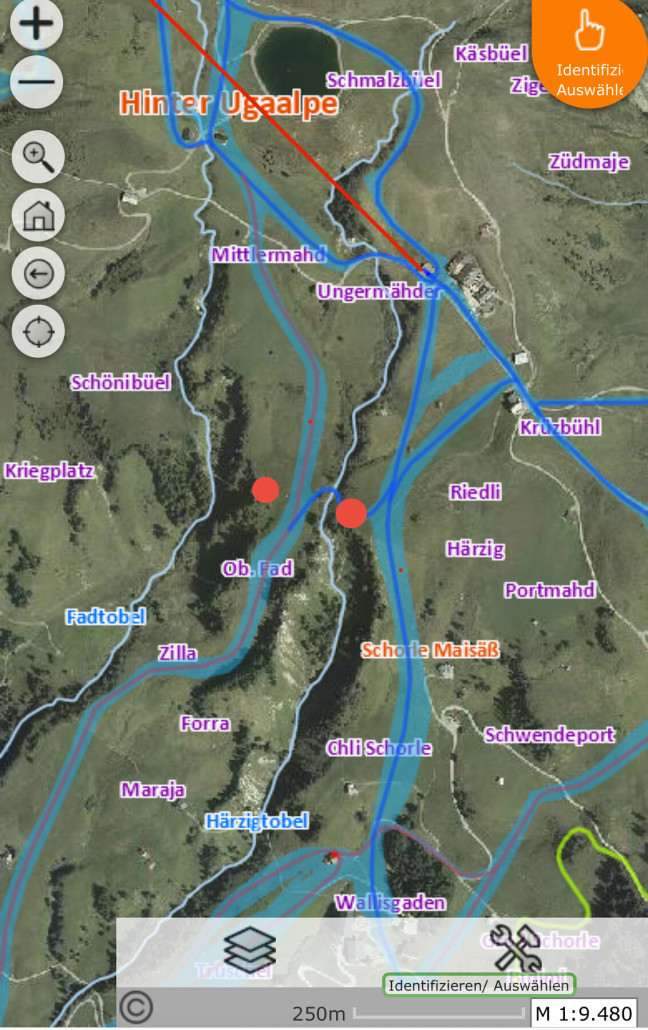Return to the home map extent
The width and height of the screenshot is (648, 1030).
click(x=38, y=214)
